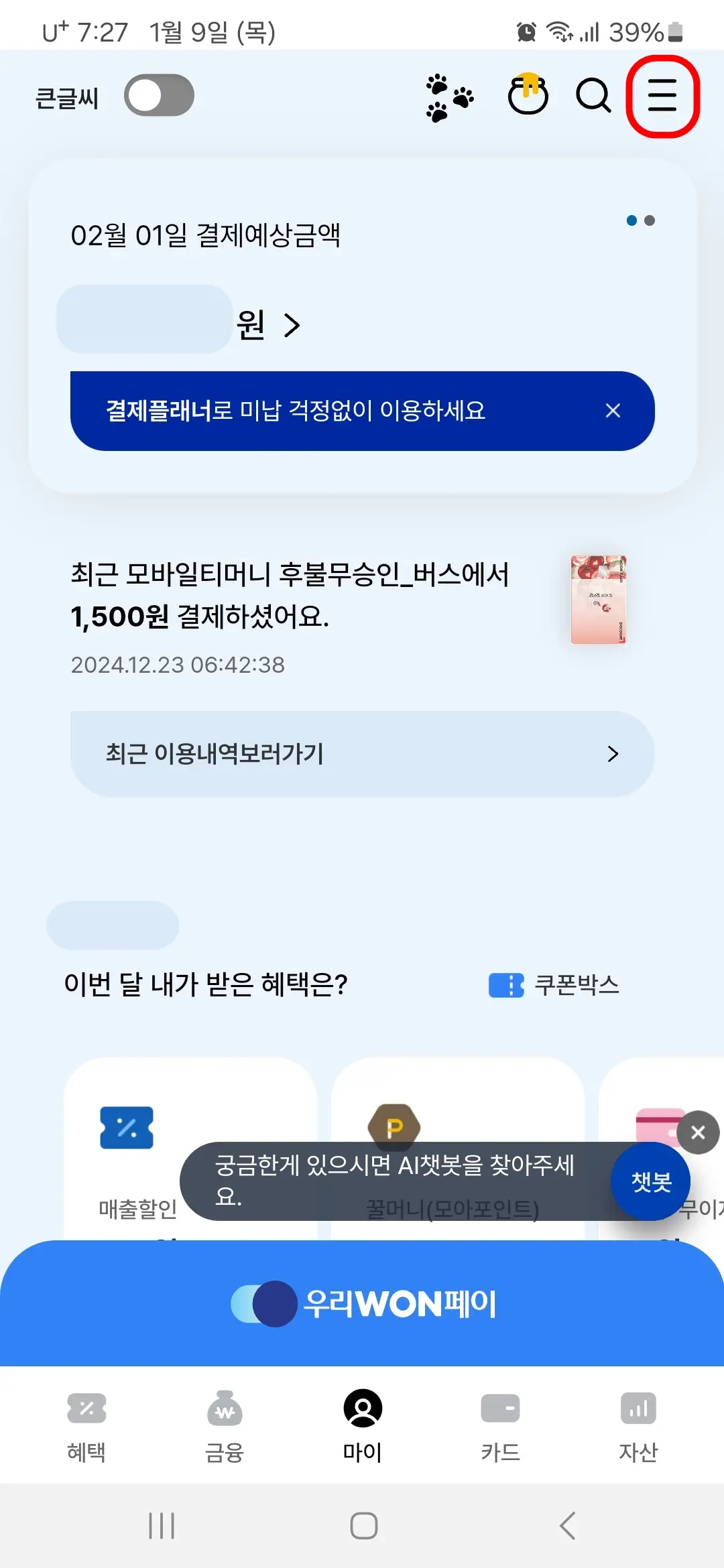Close the AI chatbot tooltip bubble
The image size is (724, 1568).
(697, 1132)
